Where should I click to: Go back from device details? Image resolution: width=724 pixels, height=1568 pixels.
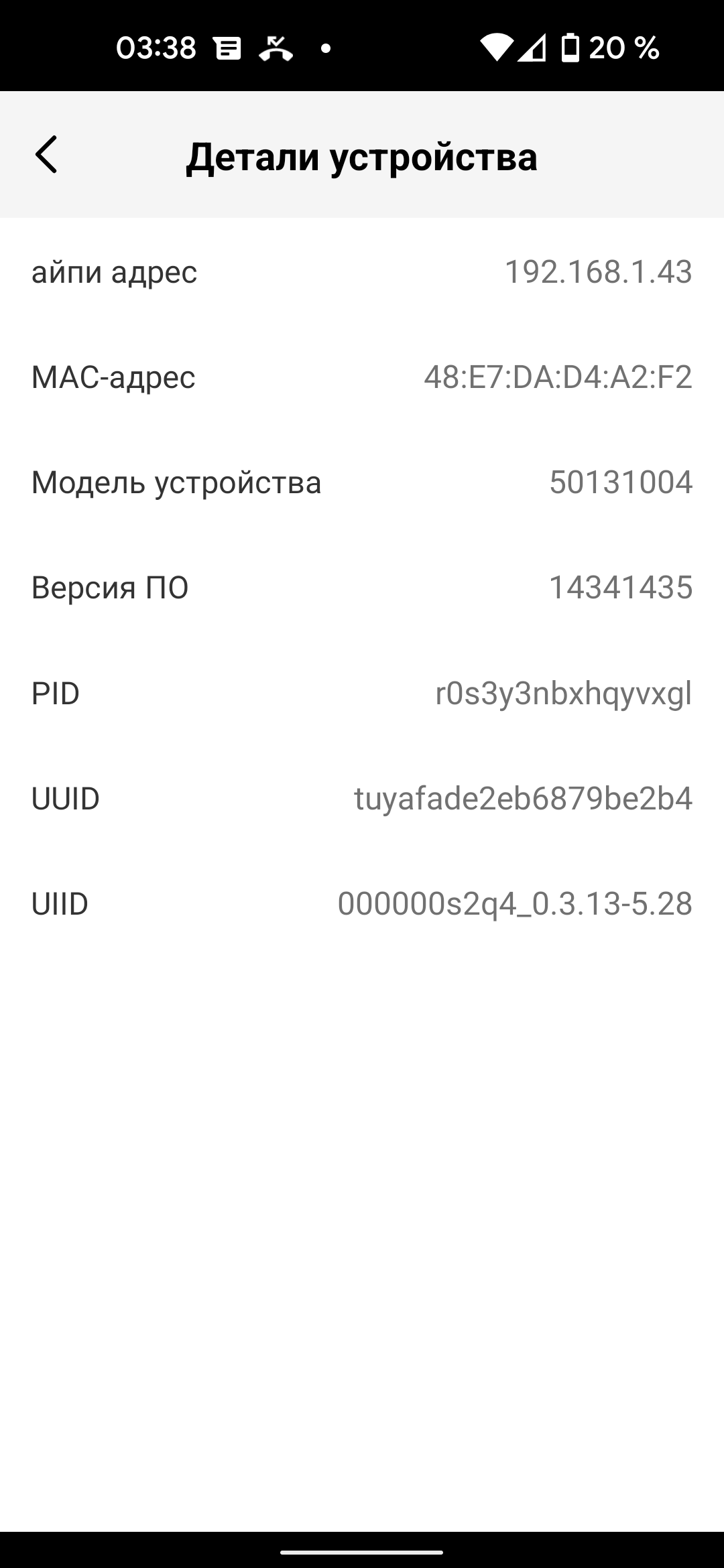[x=46, y=155]
